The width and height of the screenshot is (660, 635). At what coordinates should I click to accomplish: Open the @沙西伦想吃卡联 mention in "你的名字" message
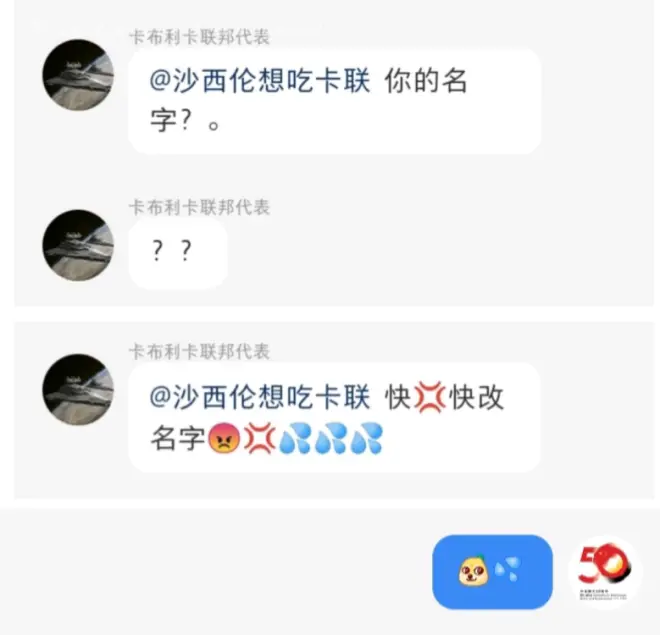(260, 83)
